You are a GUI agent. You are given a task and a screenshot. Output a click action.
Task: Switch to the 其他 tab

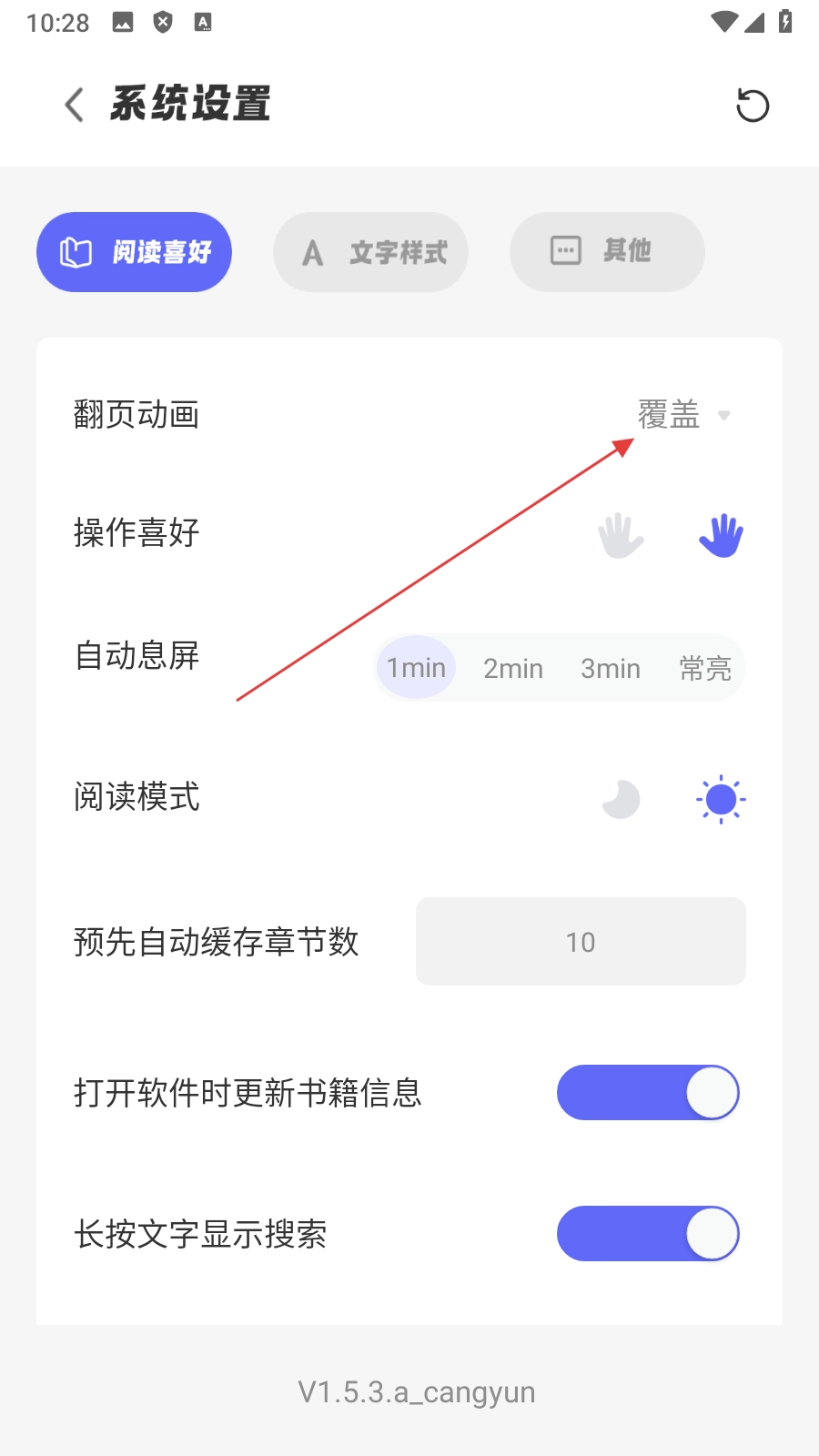[x=607, y=252]
